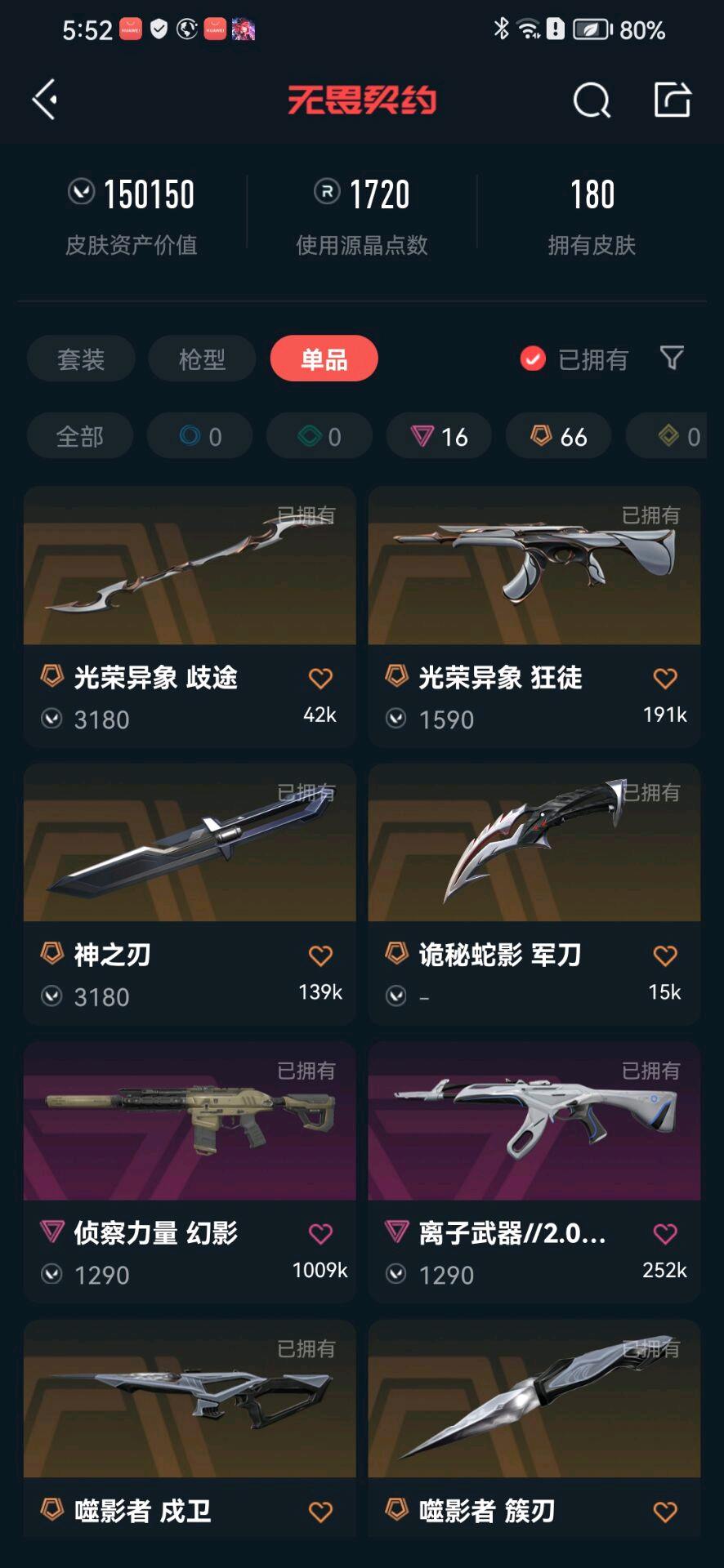Select the 单品 tab
Image resolution: width=724 pixels, height=1568 pixels.
point(324,359)
